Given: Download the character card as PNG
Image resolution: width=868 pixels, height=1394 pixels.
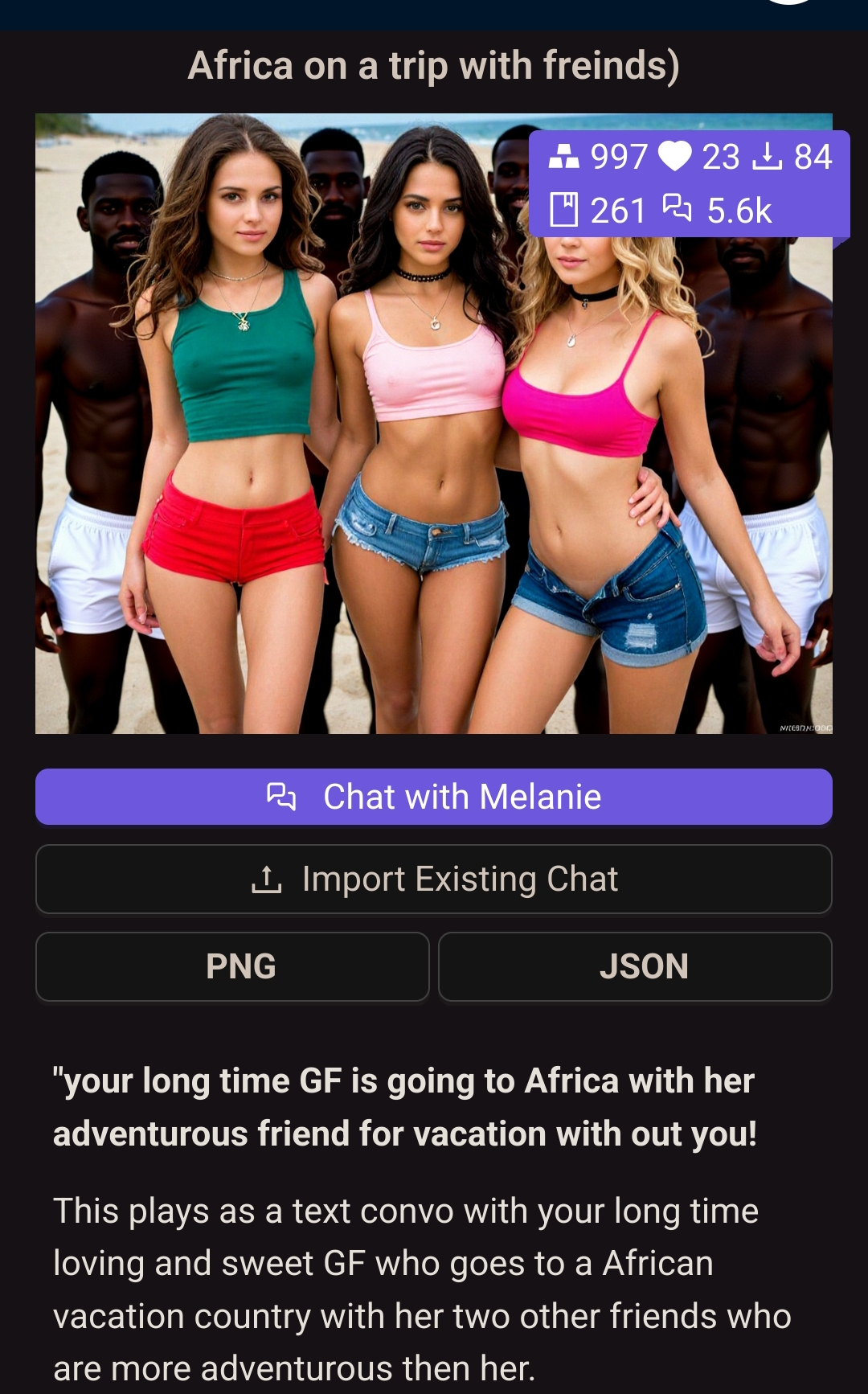Looking at the screenshot, I should [x=232, y=966].
